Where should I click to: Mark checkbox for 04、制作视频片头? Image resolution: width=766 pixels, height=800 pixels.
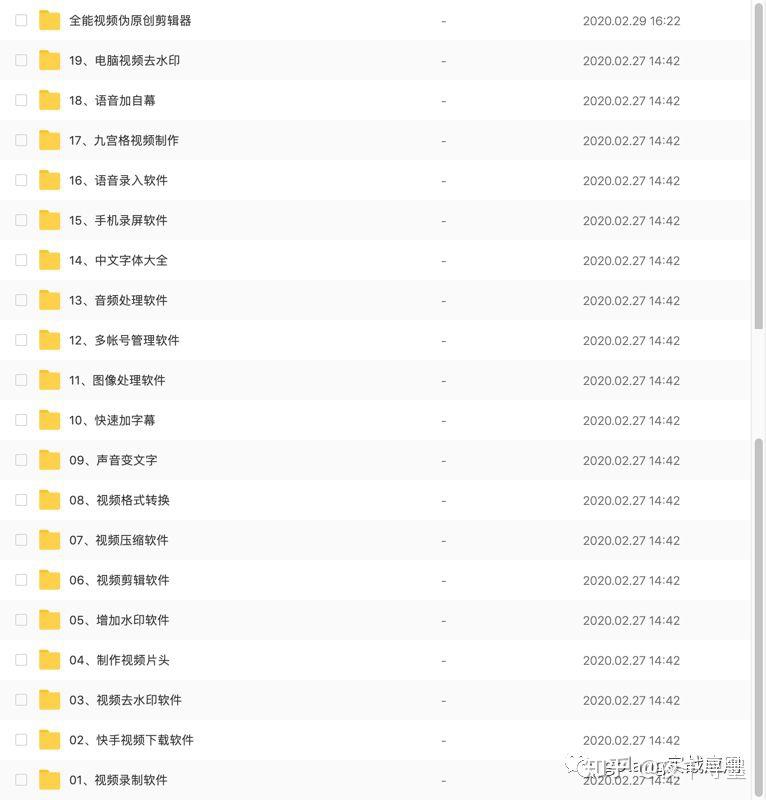pyautogui.click(x=21, y=660)
